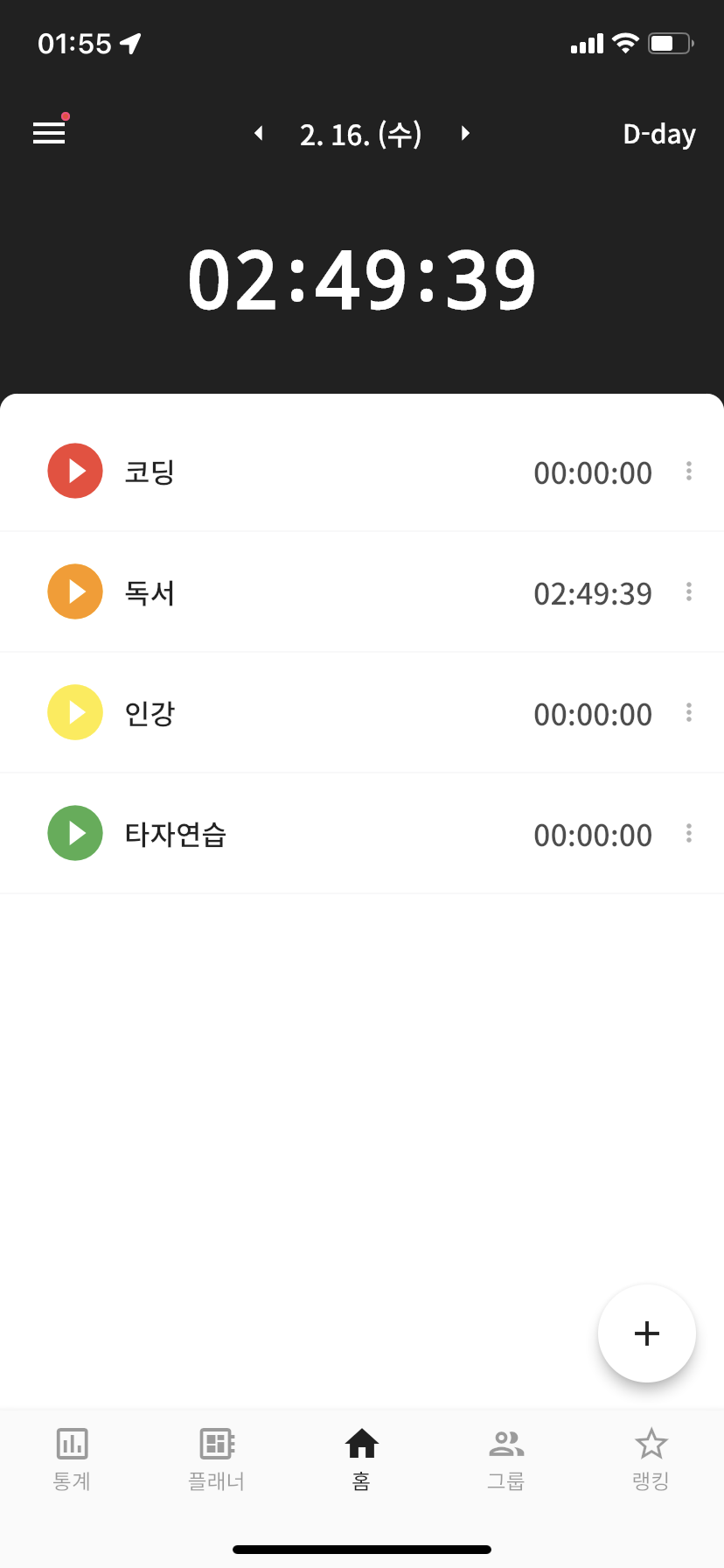Switch to the 플래너 tab
This screenshot has height=1568, width=724.
[x=217, y=1459]
